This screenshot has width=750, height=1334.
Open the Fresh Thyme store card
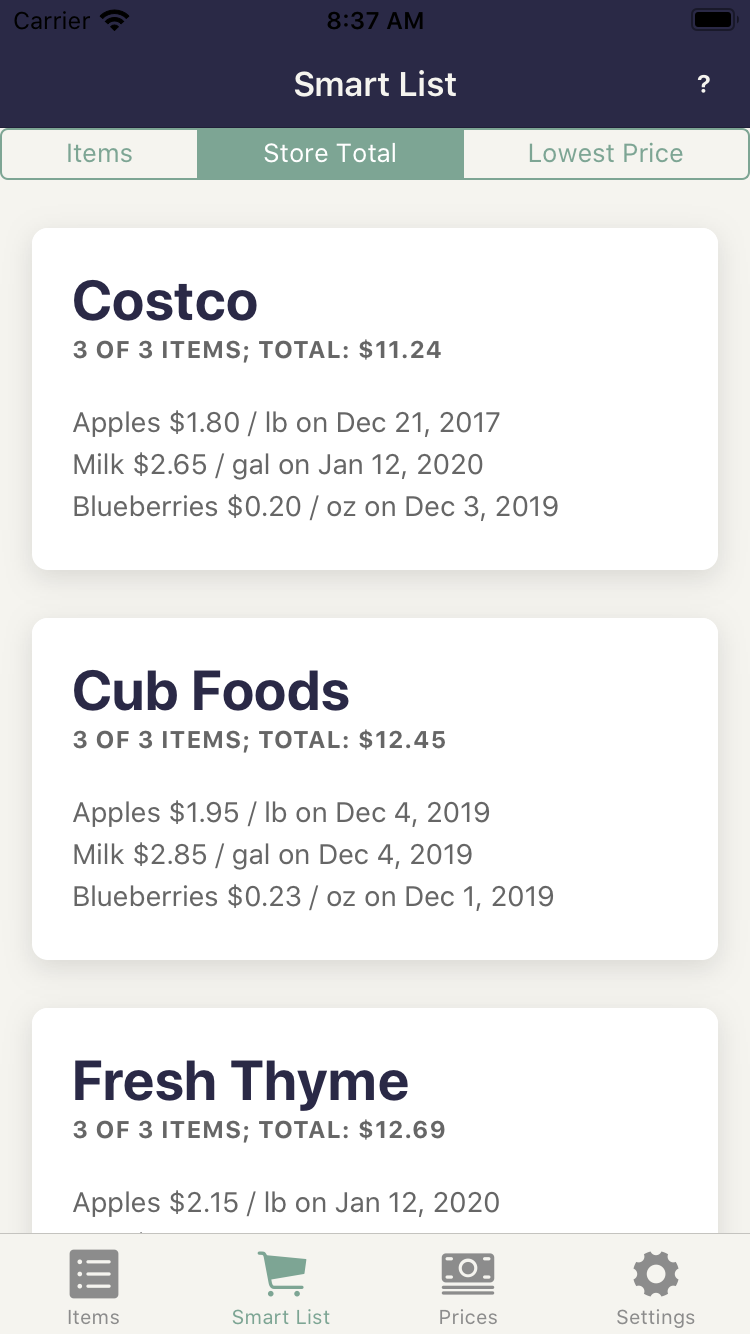(375, 1120)
